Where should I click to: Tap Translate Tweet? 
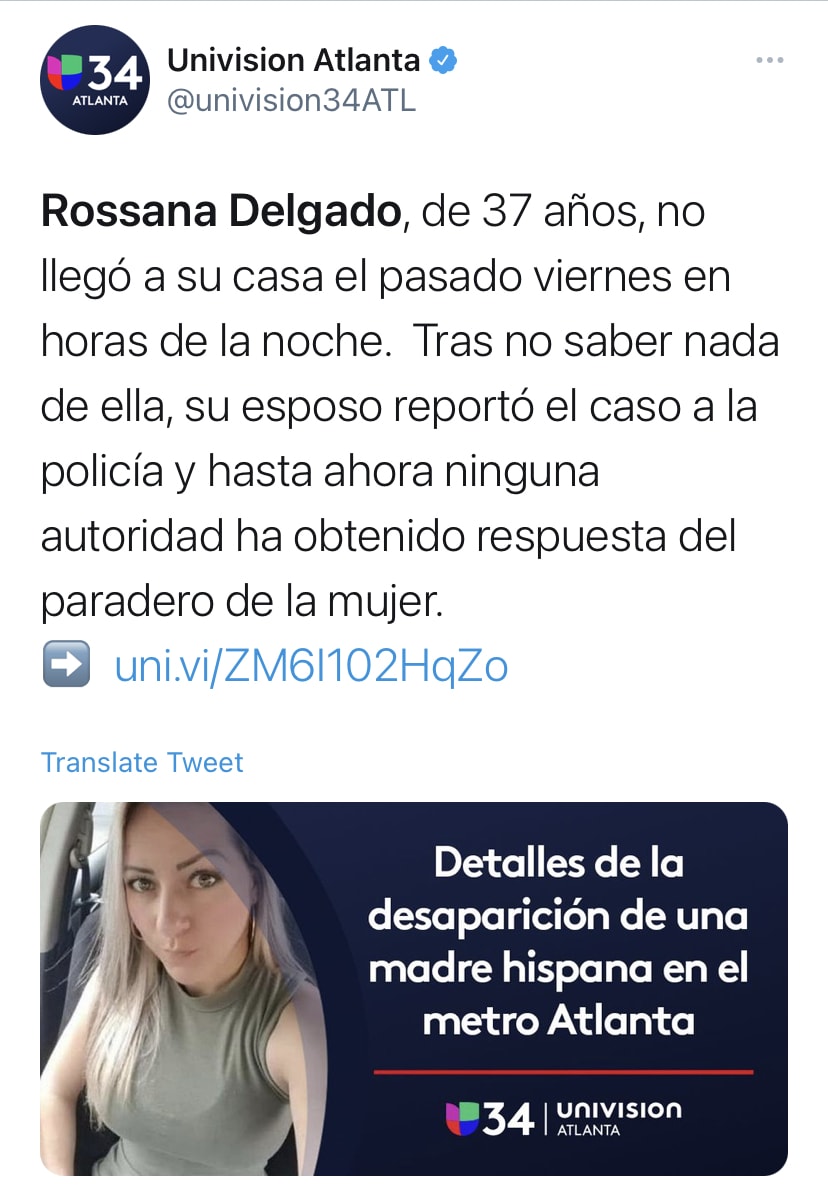(142, 762)
